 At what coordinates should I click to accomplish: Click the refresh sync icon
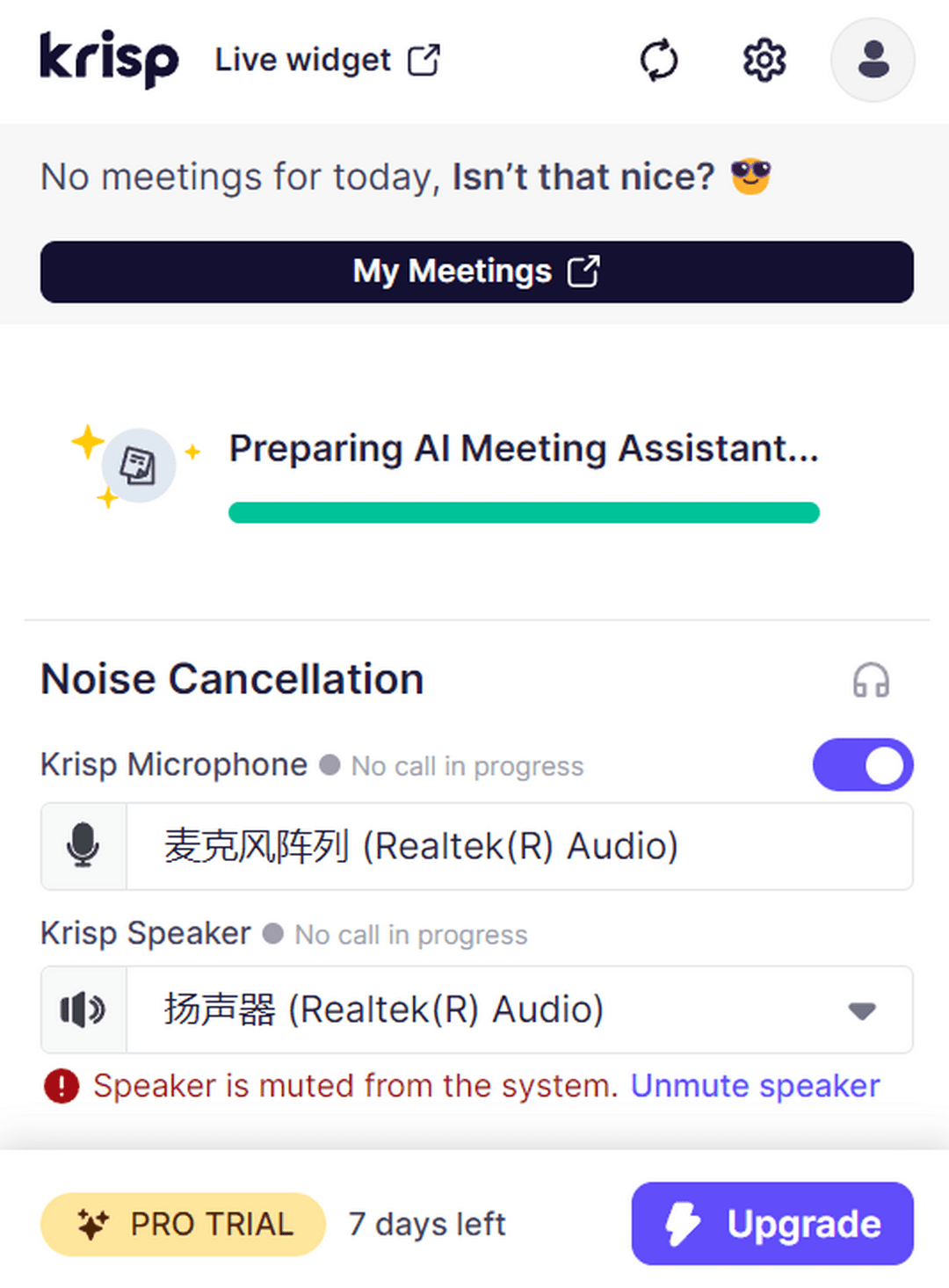coord(660,60)
